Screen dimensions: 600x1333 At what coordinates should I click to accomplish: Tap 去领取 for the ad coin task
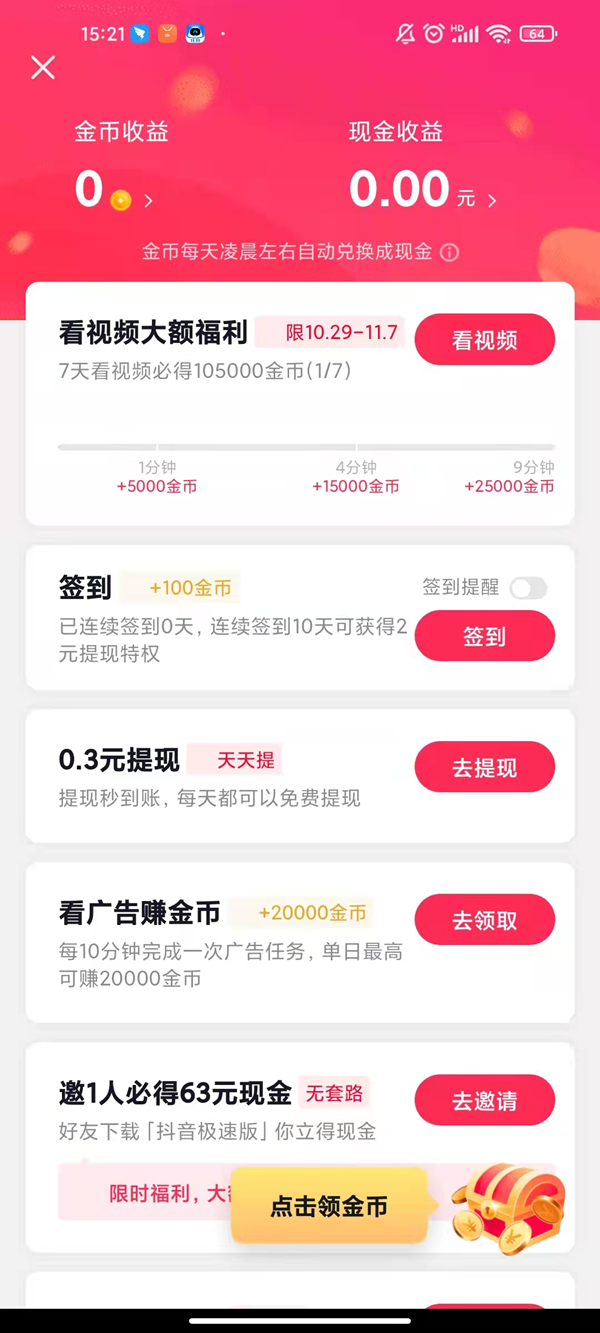coord(484,920)
